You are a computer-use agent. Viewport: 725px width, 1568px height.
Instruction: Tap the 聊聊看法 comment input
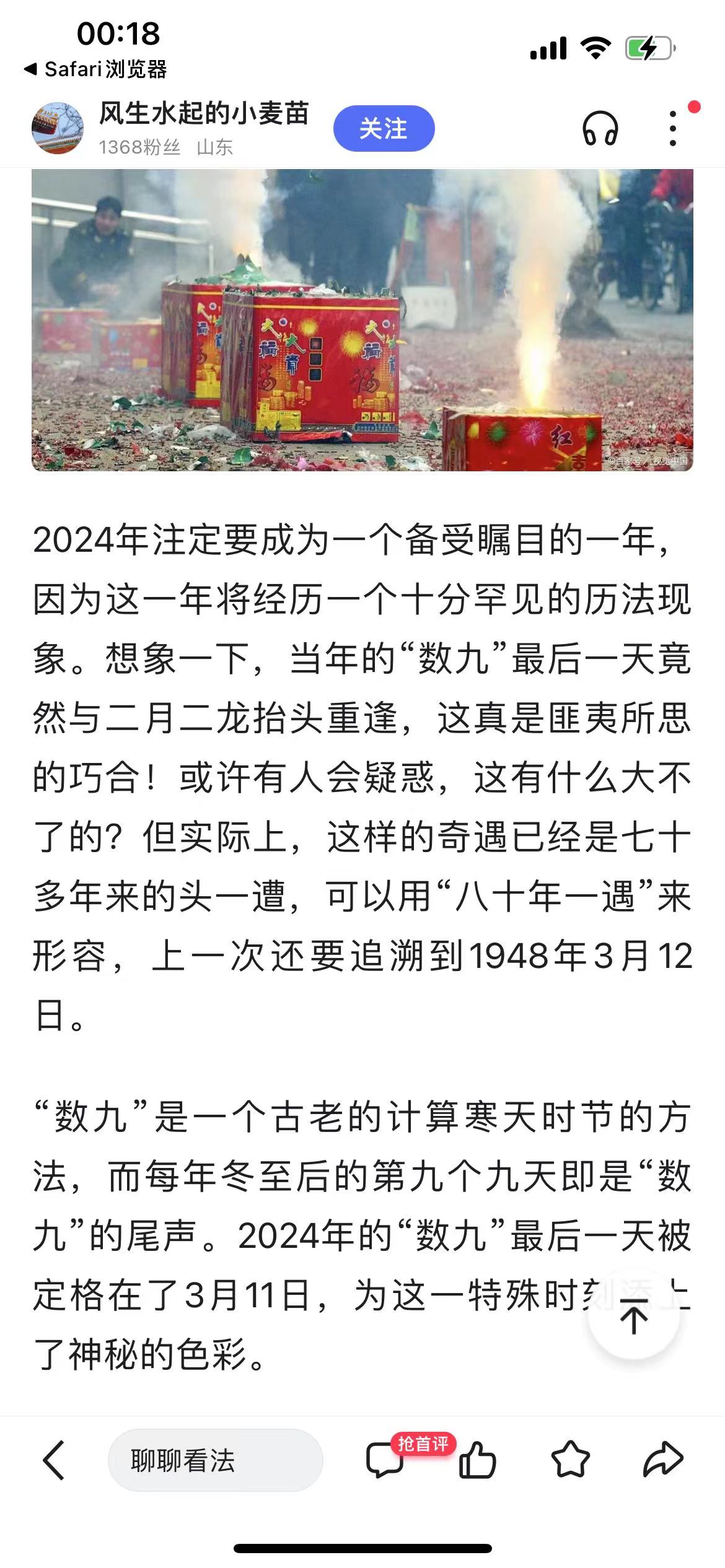click(x=215, y=1460)
